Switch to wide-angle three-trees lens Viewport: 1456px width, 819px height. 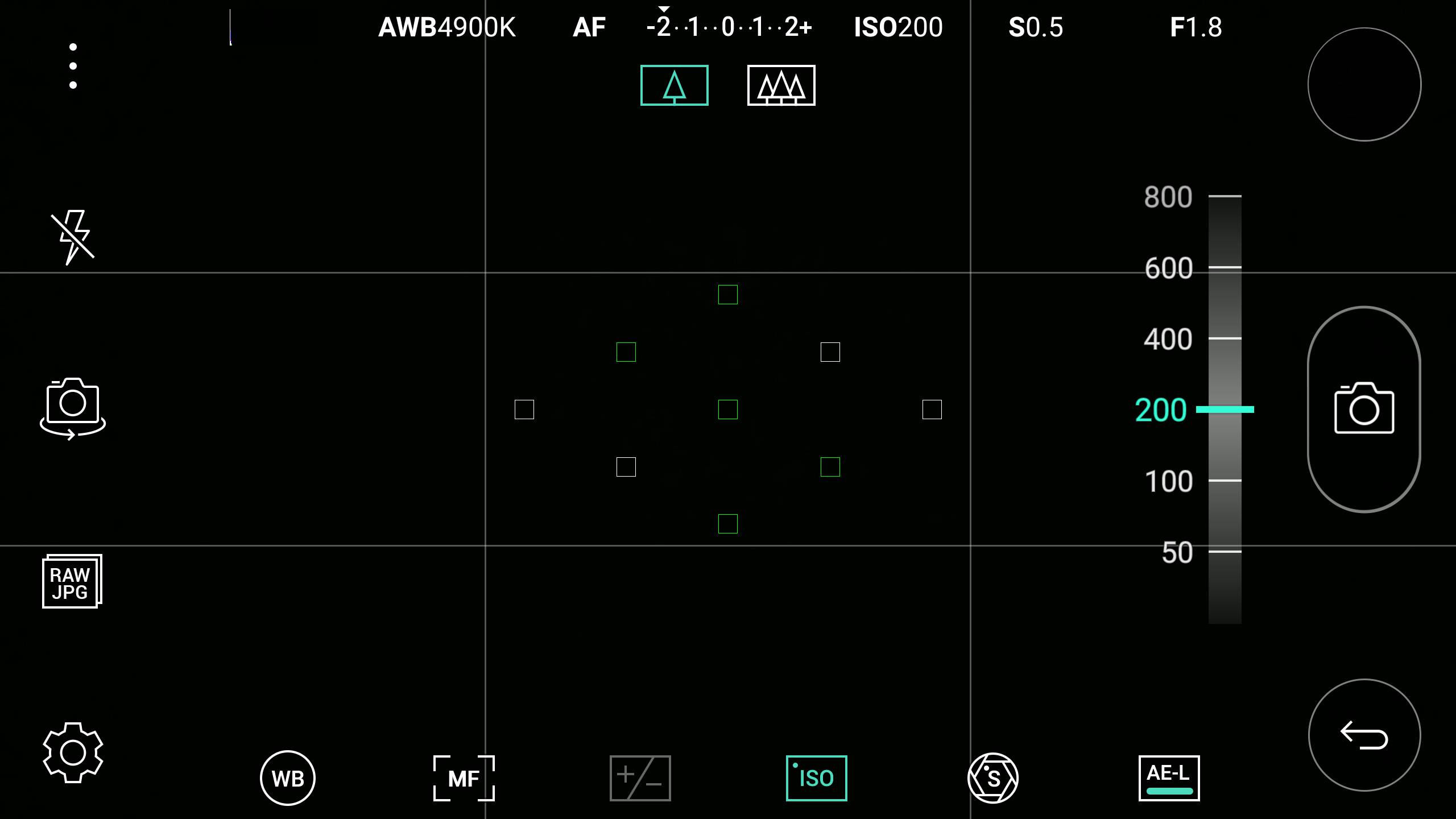point(781,85)
